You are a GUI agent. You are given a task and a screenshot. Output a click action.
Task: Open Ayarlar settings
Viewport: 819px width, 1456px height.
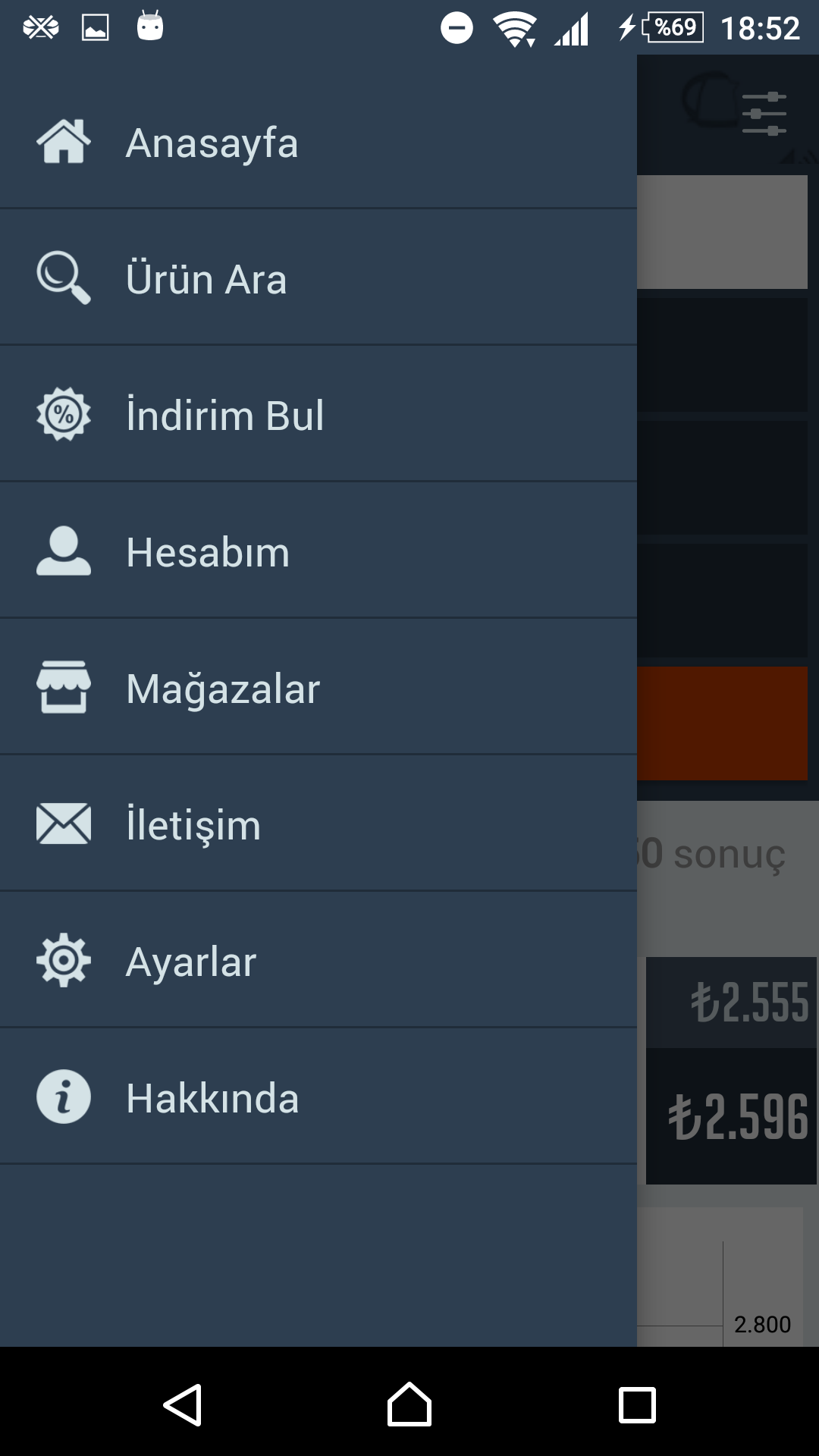(318, 960)
